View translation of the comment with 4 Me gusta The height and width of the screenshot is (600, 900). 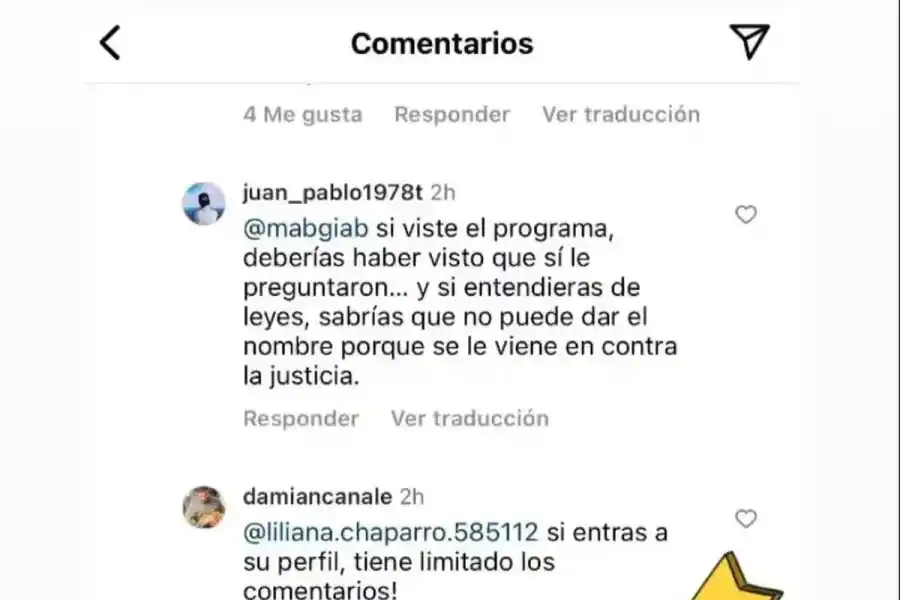(x=620, y=115)
